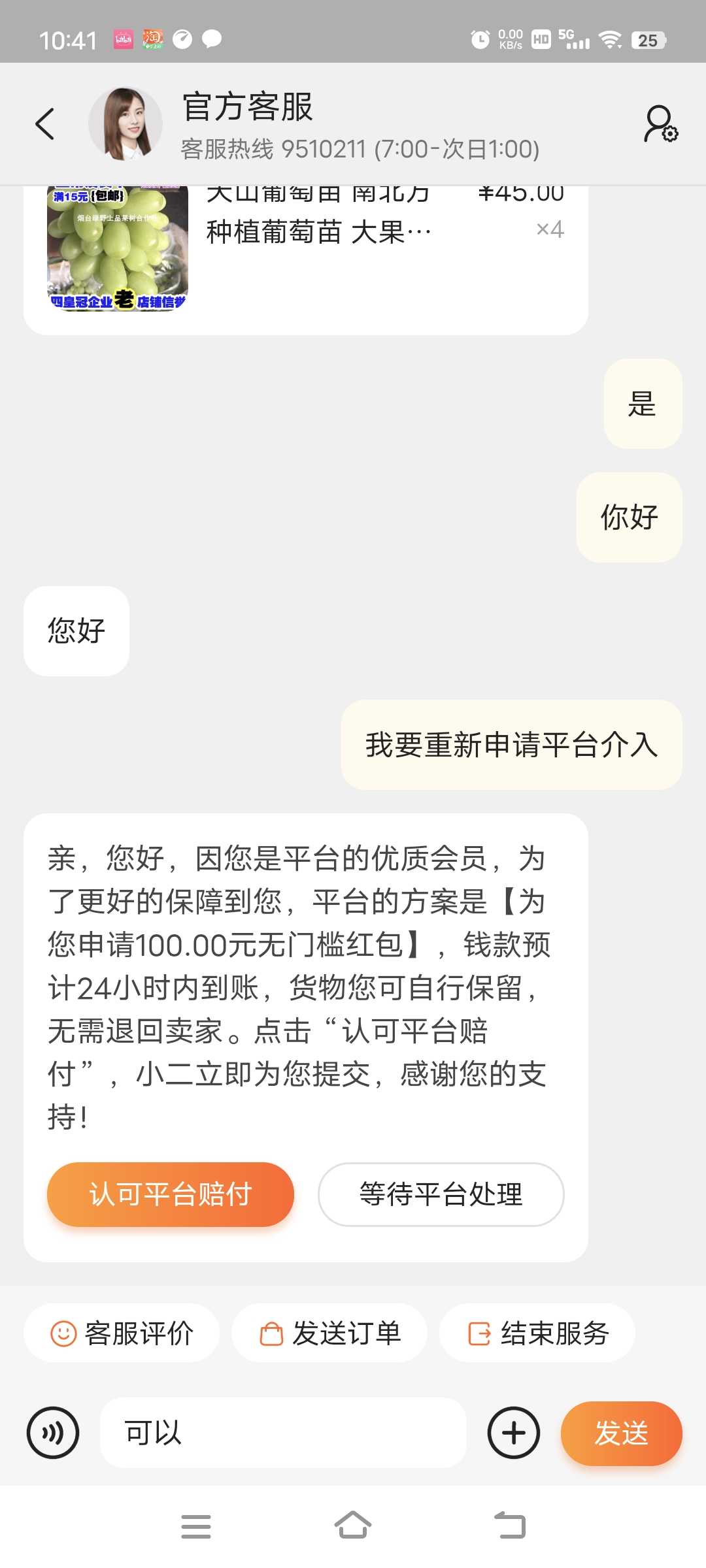This screenshot has width=706, height=1568.
Task: Tap the 认可平台赔付 button
Action: point(171,1194)
